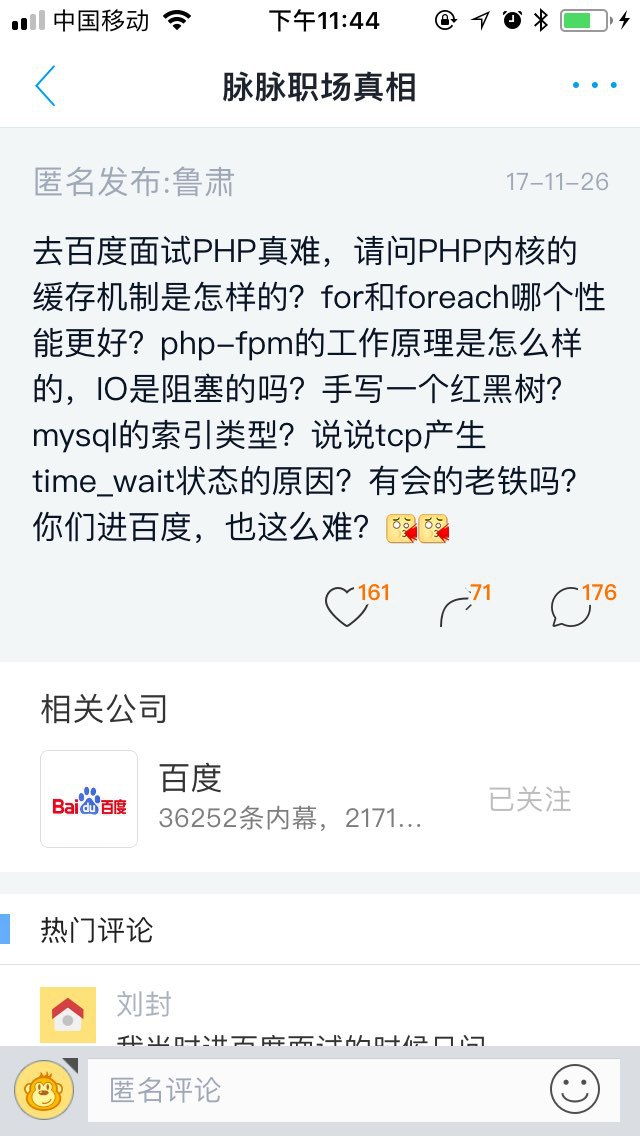Viewport: 640px width, 1136px height.
Task: Open comments via the speech bubble icon
Action: point(571,607)
